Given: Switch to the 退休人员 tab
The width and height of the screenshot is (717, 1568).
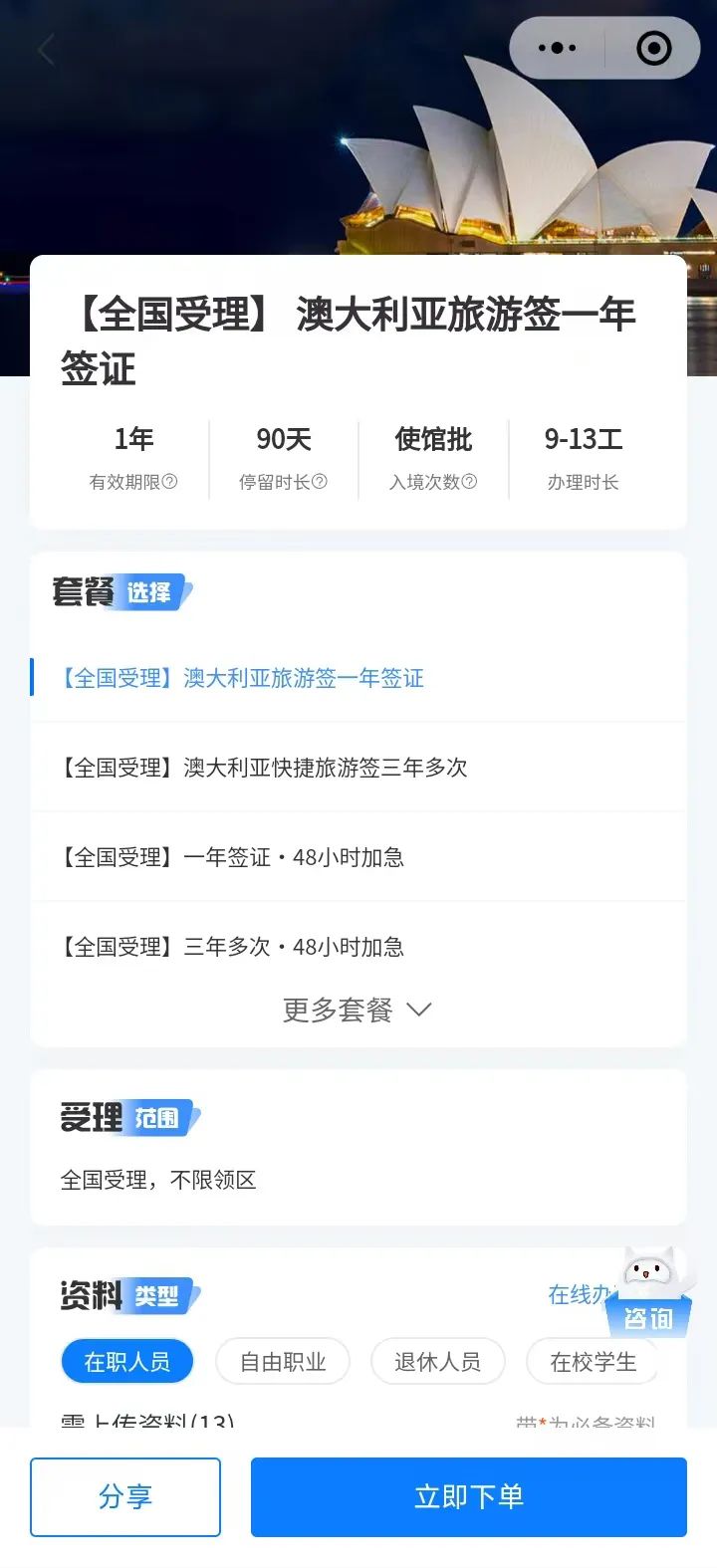Looking at the screenshot, I should pyautogui.click(x=437, y=1362).
